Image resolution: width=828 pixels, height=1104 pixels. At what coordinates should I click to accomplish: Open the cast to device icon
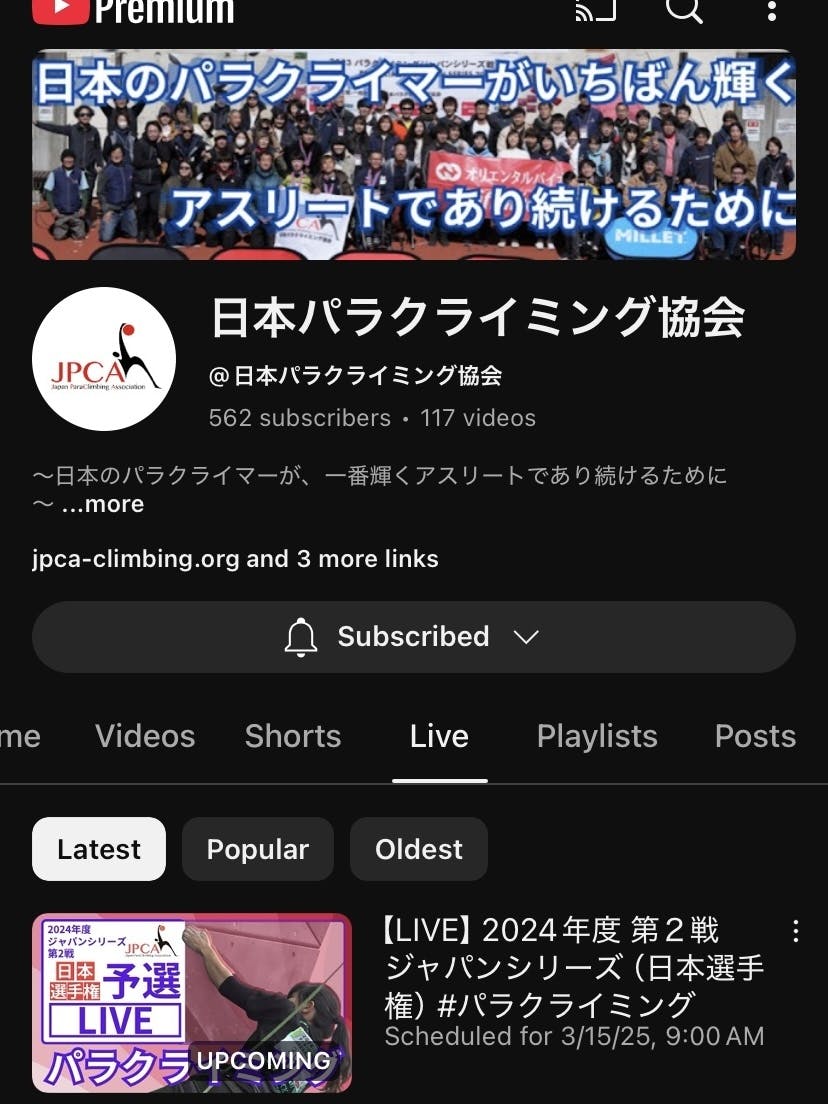tap(596, 10)
